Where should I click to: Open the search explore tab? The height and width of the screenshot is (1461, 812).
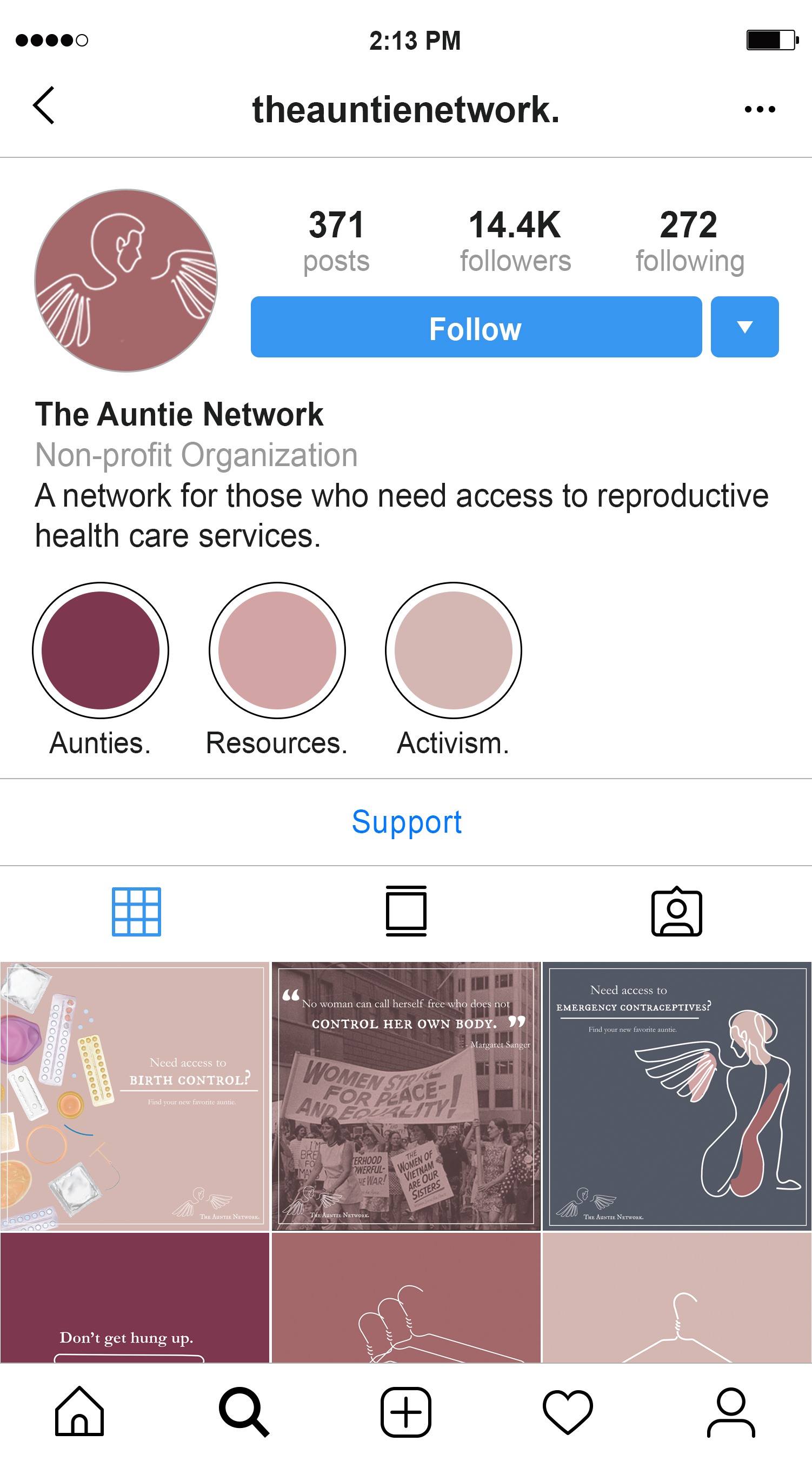pos(244,1412)
